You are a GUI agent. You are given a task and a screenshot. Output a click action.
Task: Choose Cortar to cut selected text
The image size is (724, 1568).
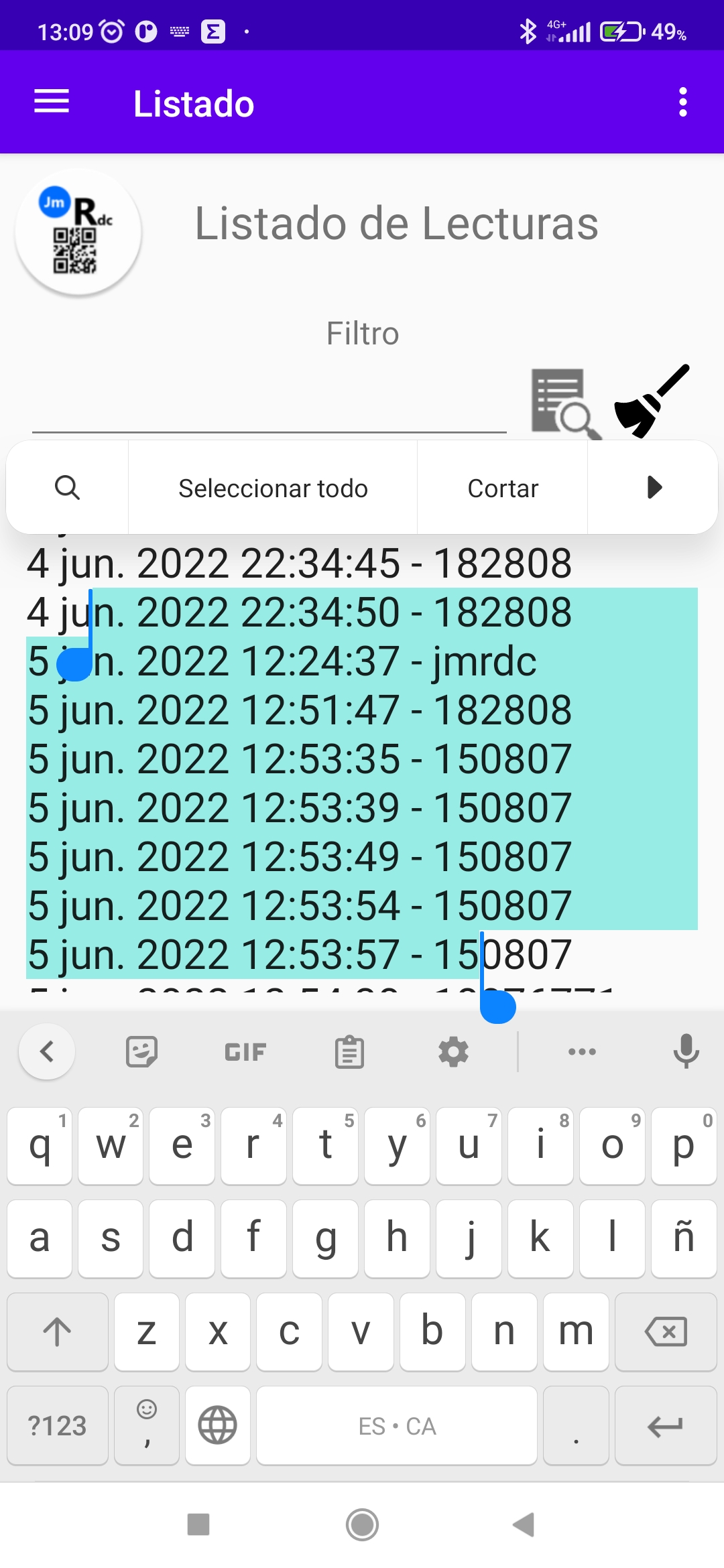coord(503,488)
